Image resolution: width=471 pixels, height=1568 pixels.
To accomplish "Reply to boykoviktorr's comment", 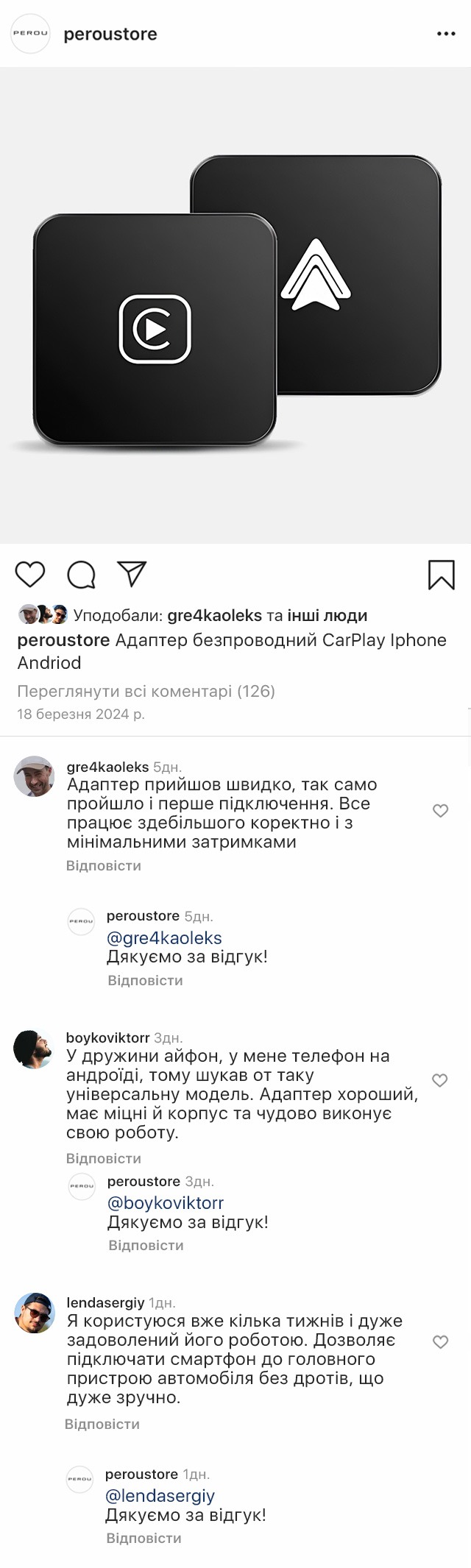I will 104,1158.
